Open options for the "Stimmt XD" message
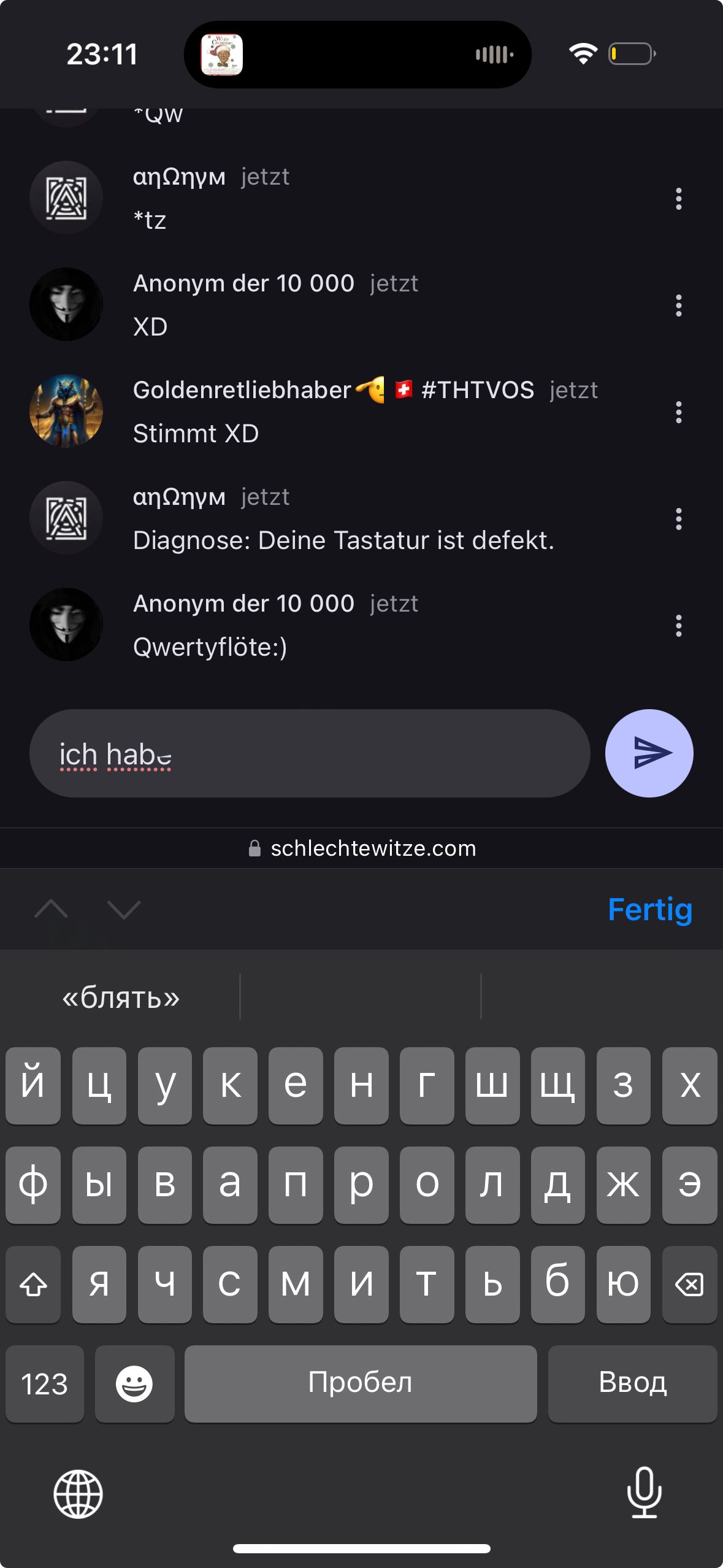Screen dimensions: 723x1568 point(678,412)
